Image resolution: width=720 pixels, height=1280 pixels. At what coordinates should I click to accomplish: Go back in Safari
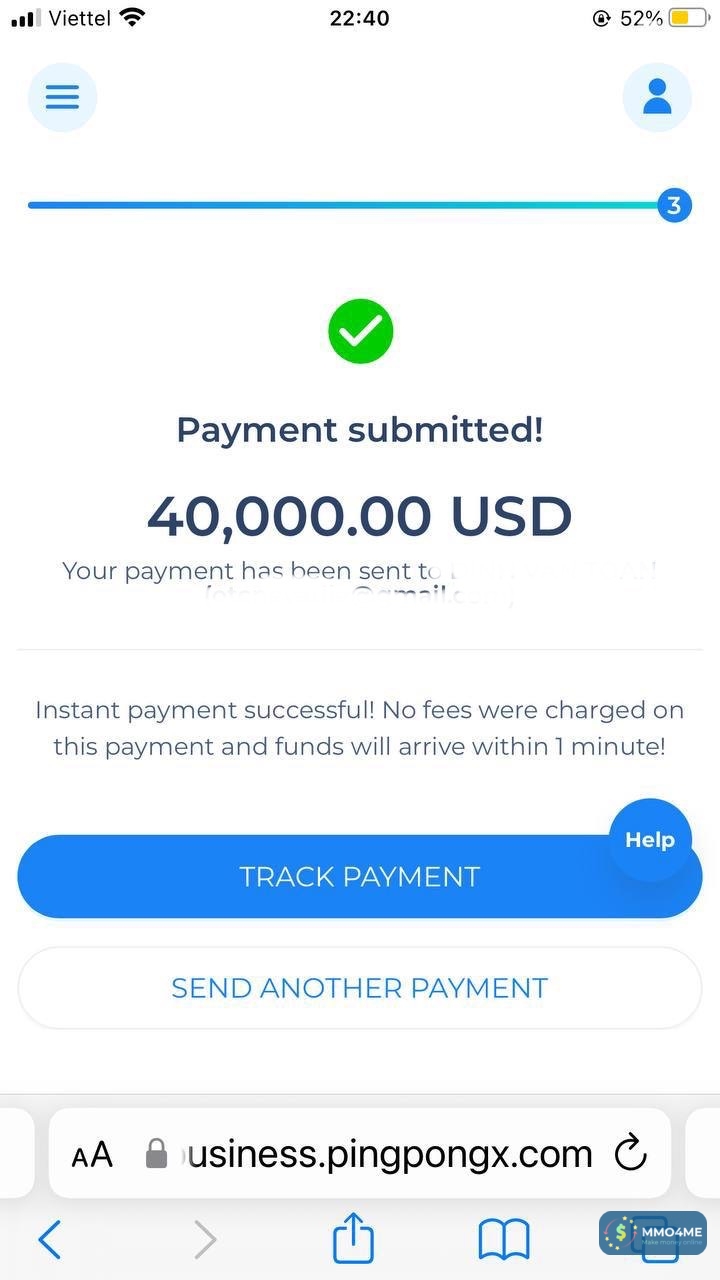pyautogui.click(x=49, y=1241)
